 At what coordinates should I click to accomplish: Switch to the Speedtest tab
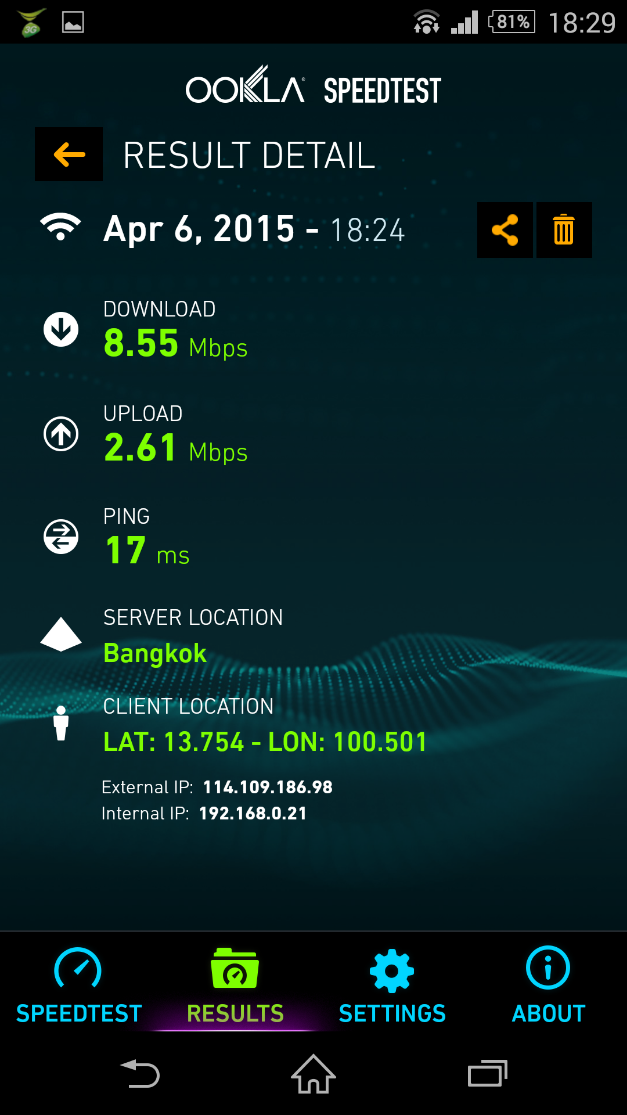point(79,986)
